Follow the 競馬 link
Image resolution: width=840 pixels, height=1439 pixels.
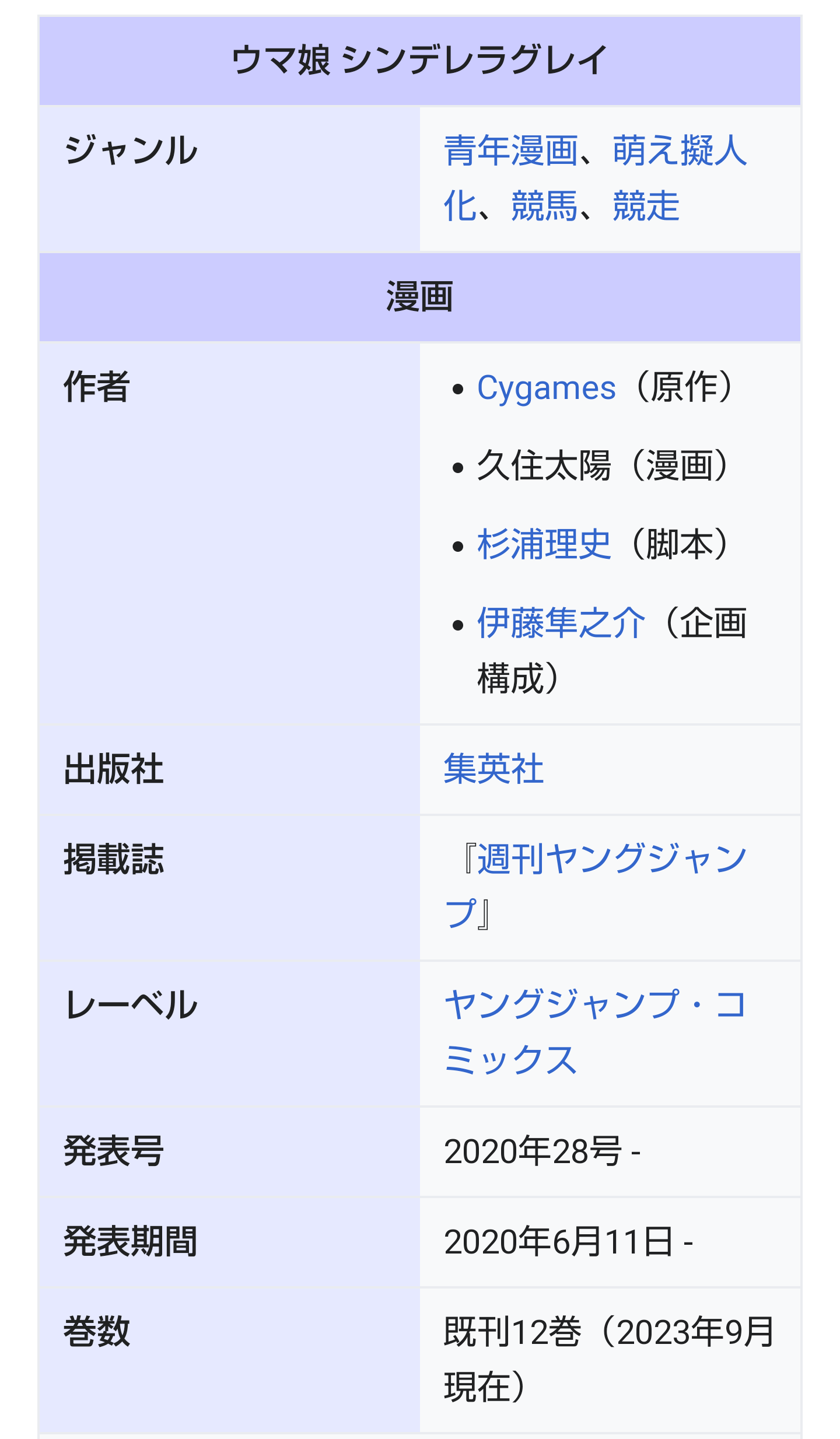click(544, 206)
